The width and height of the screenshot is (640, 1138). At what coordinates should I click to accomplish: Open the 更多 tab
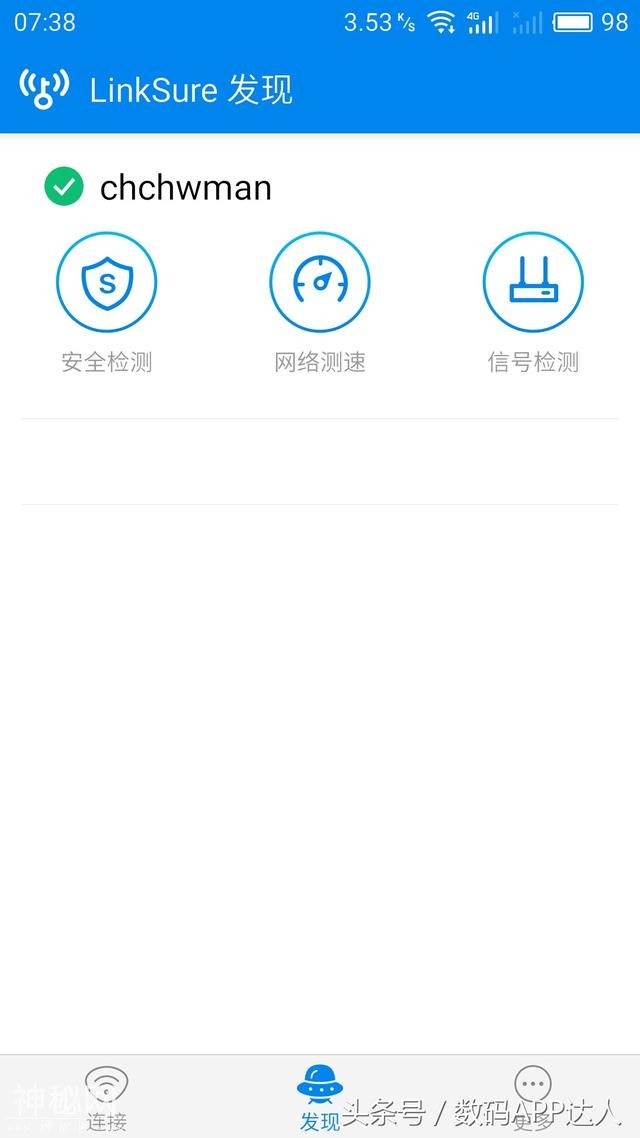click(532, 1097)
